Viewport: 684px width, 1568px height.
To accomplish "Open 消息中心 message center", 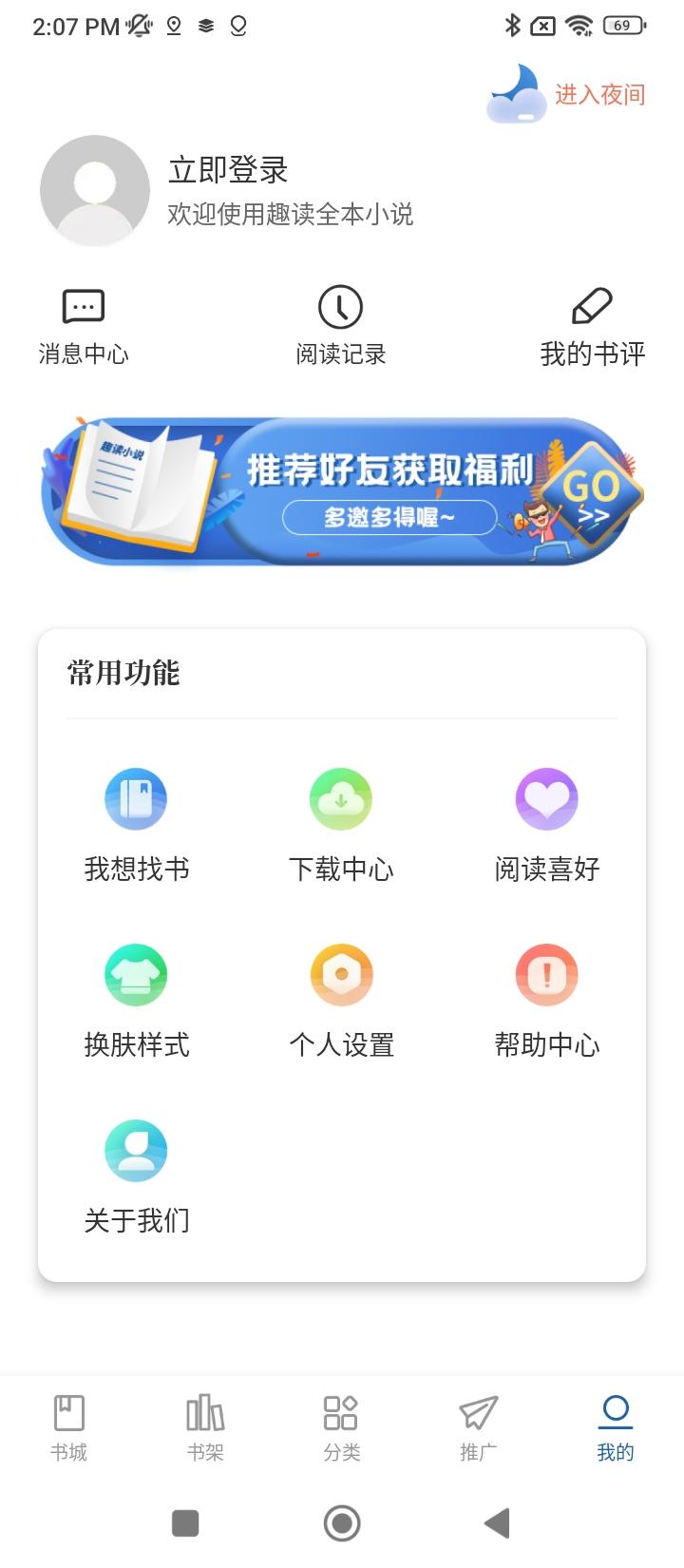I will pos(84,328).
